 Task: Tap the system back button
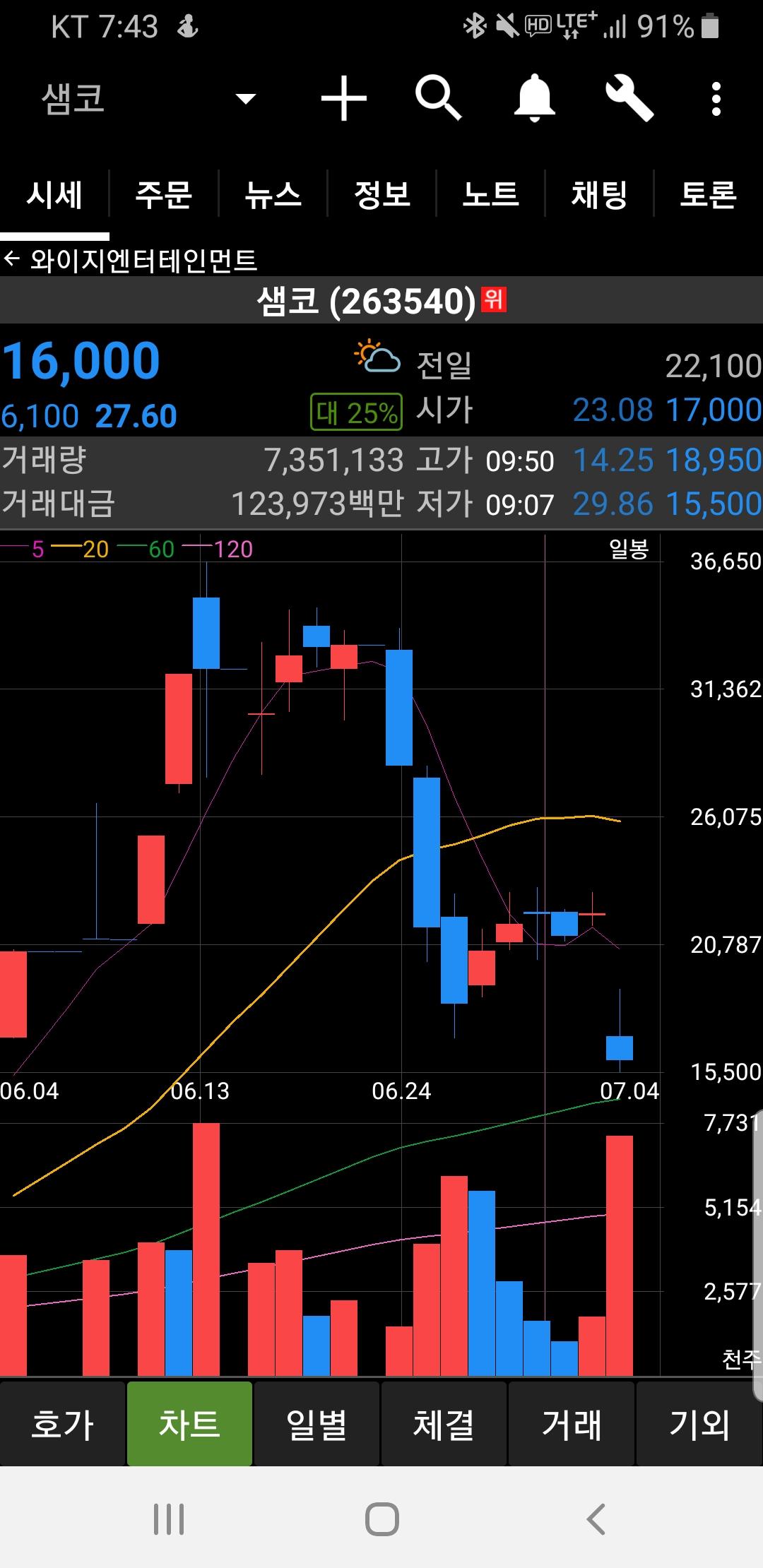(596, 1519)
